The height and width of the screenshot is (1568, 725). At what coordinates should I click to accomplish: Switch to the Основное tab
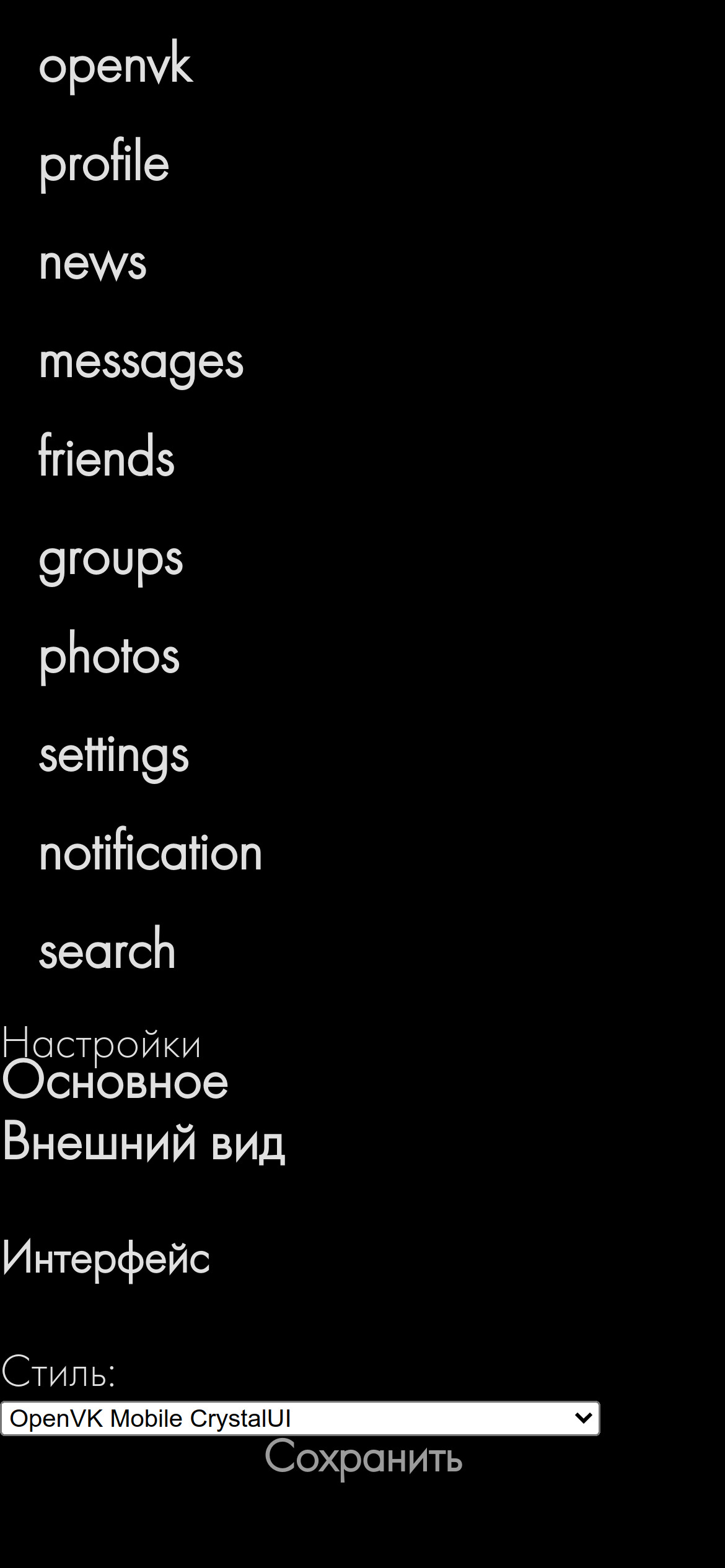tap(115, 1081)
